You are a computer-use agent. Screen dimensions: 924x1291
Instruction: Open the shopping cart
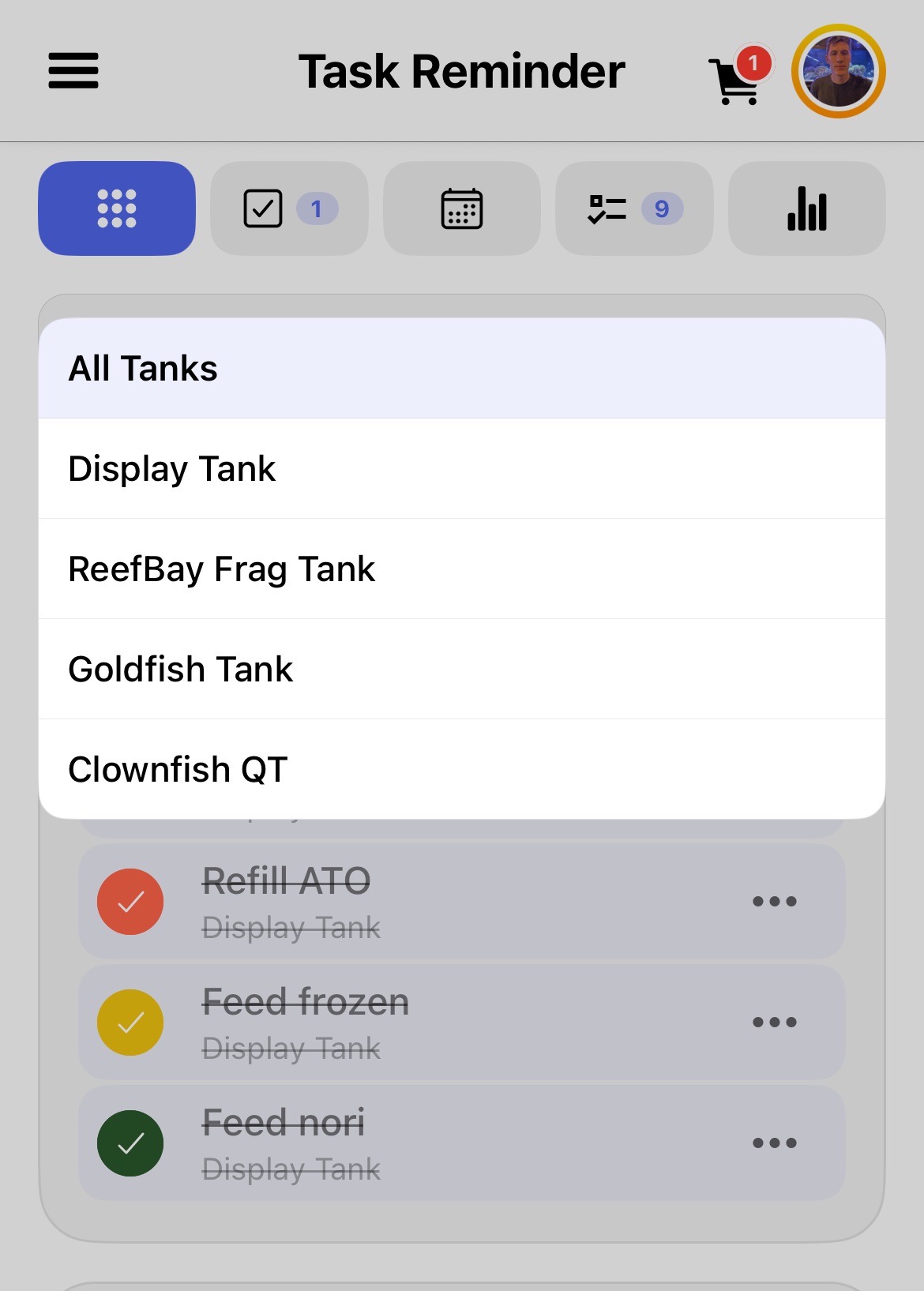(x=737, y=79)
